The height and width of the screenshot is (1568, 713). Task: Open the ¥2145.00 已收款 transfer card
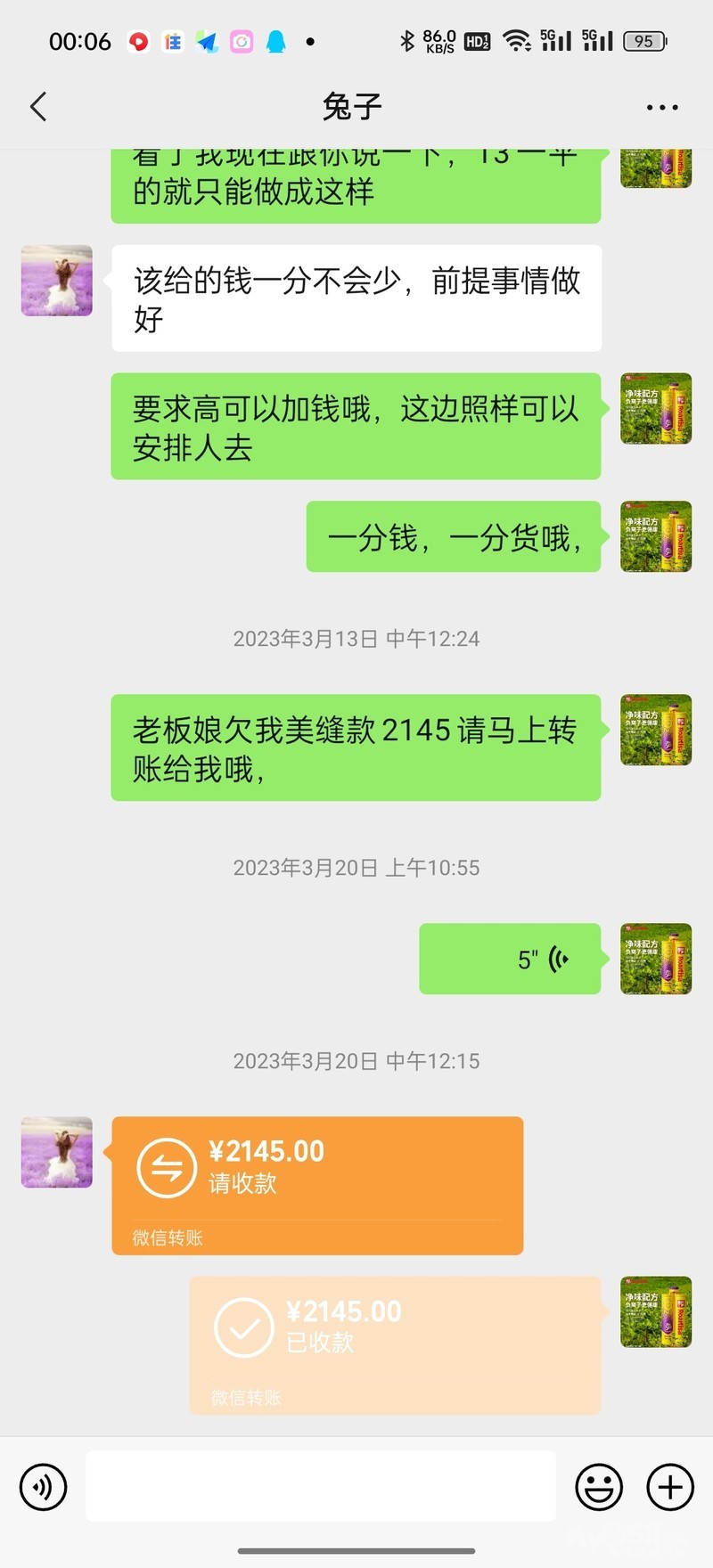[394, 1344]
